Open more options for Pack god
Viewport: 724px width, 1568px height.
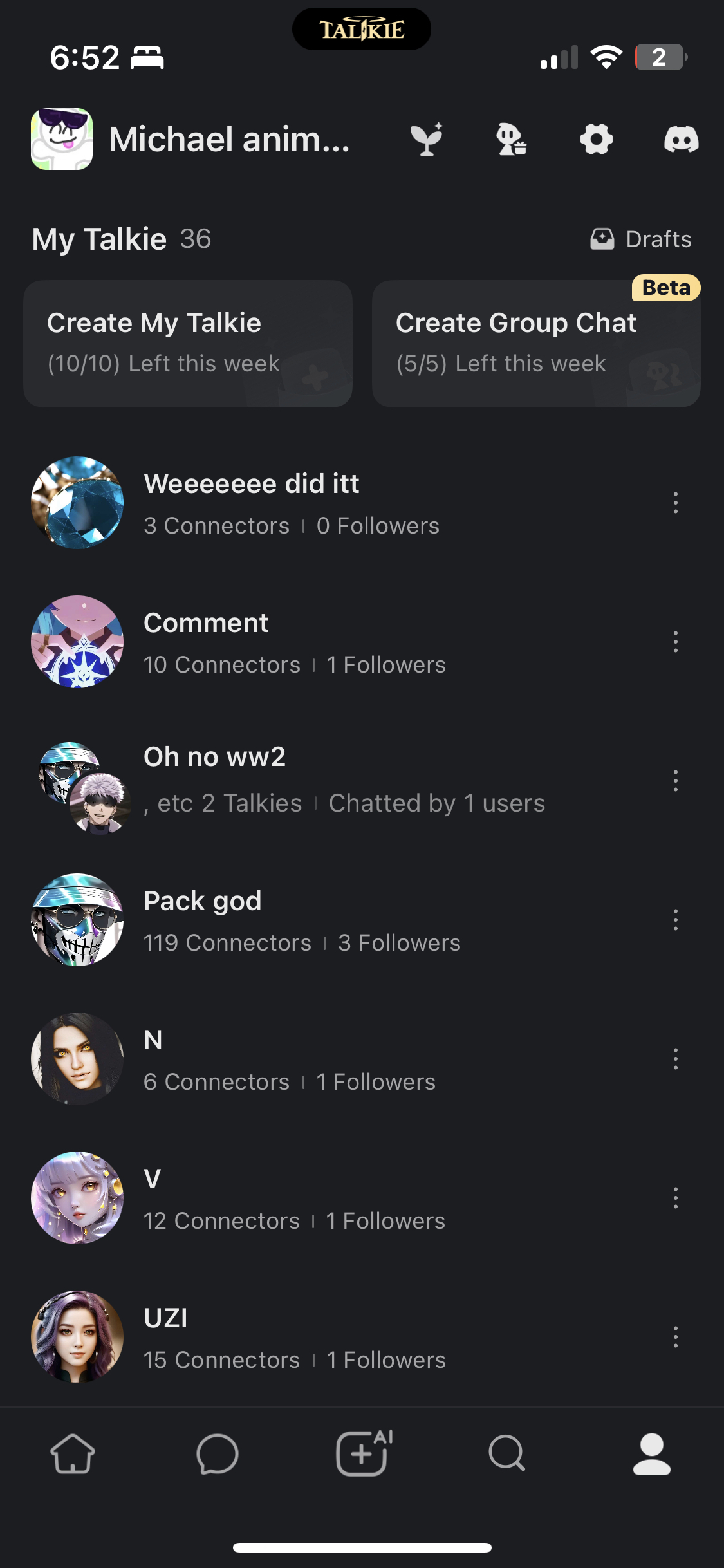click(675, 920)
